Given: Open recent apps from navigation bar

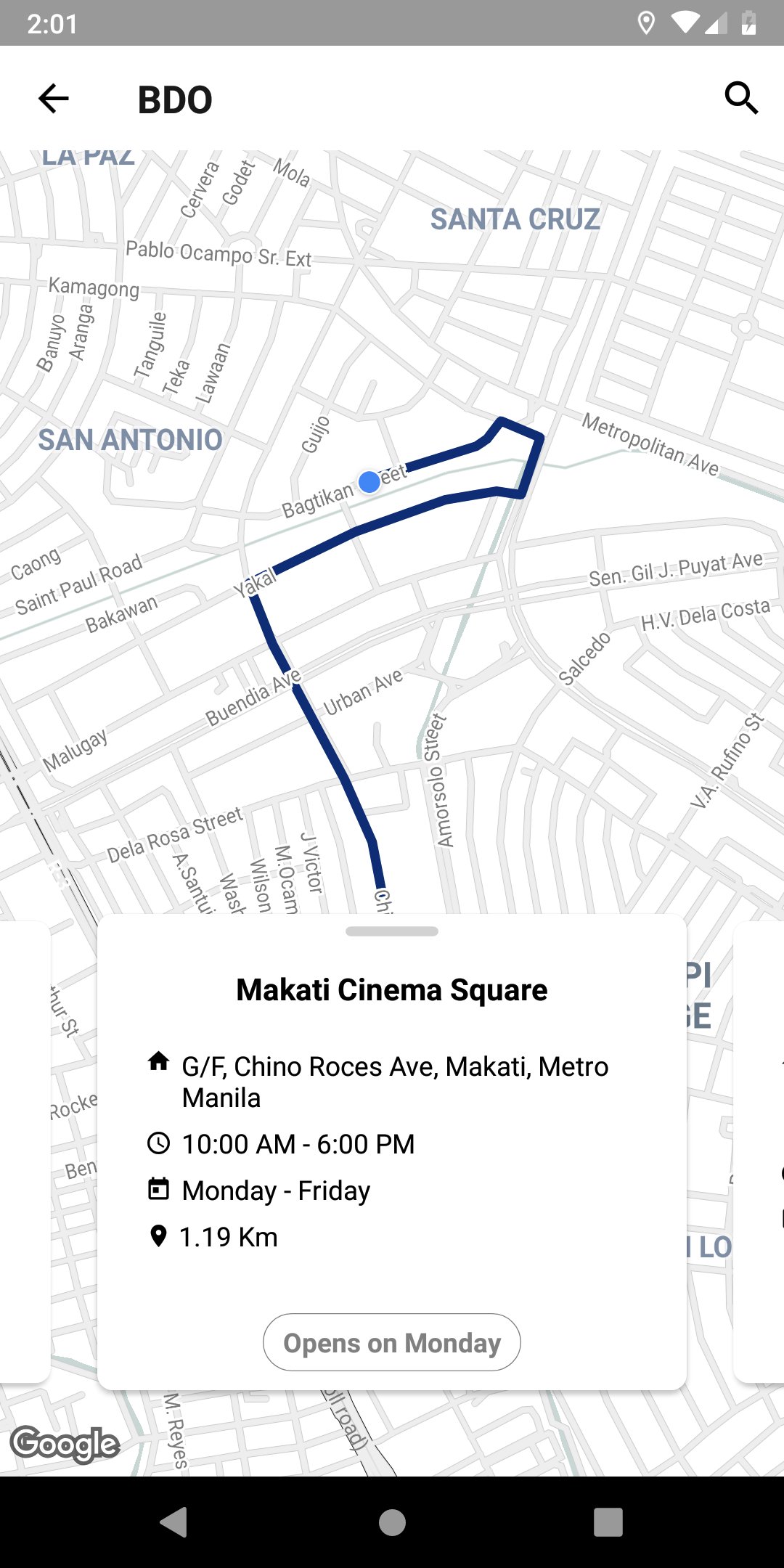Looking at the screenshot, I should [608, 1522].
